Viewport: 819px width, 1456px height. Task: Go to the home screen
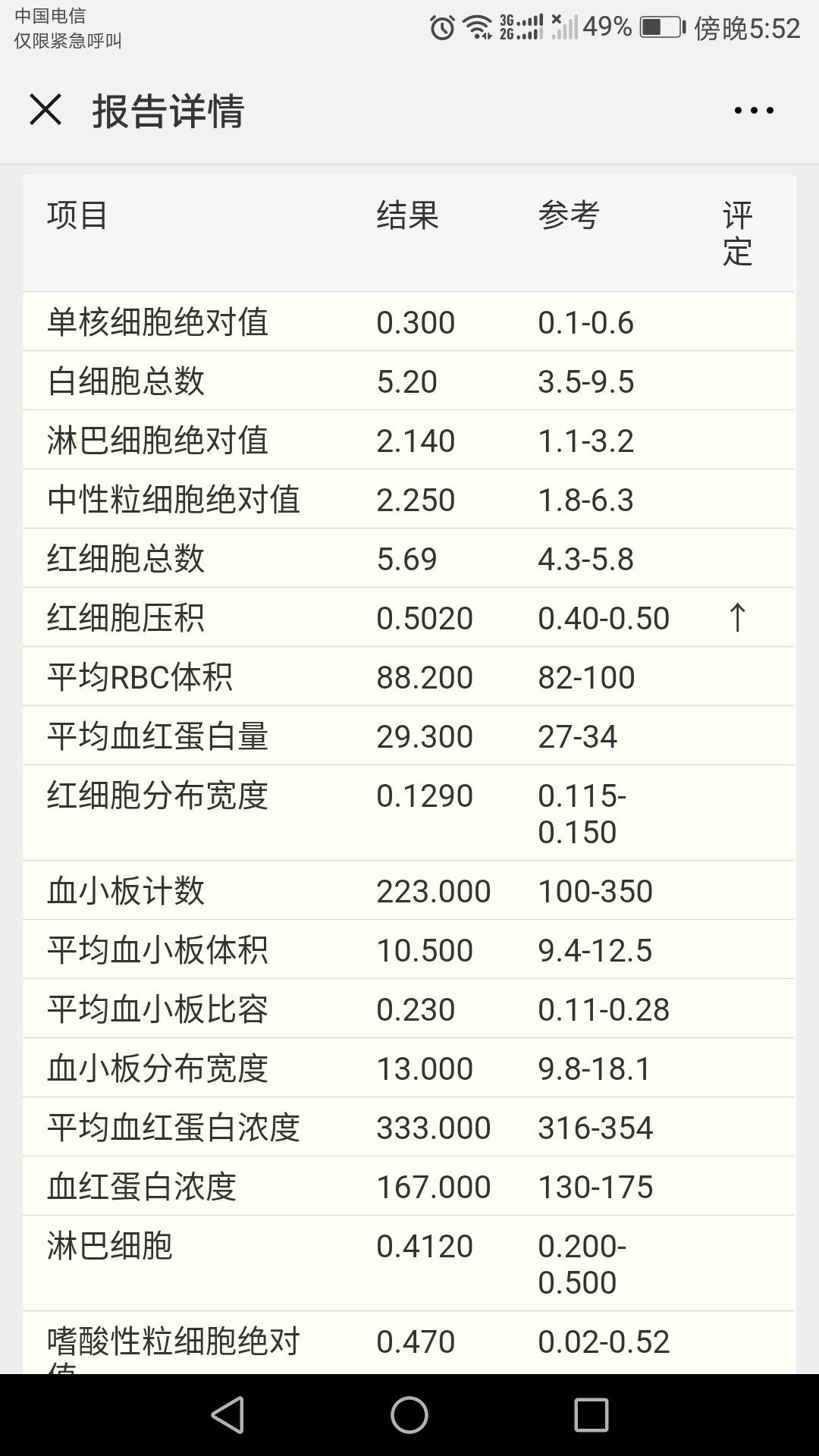(x=409, y=1414)
